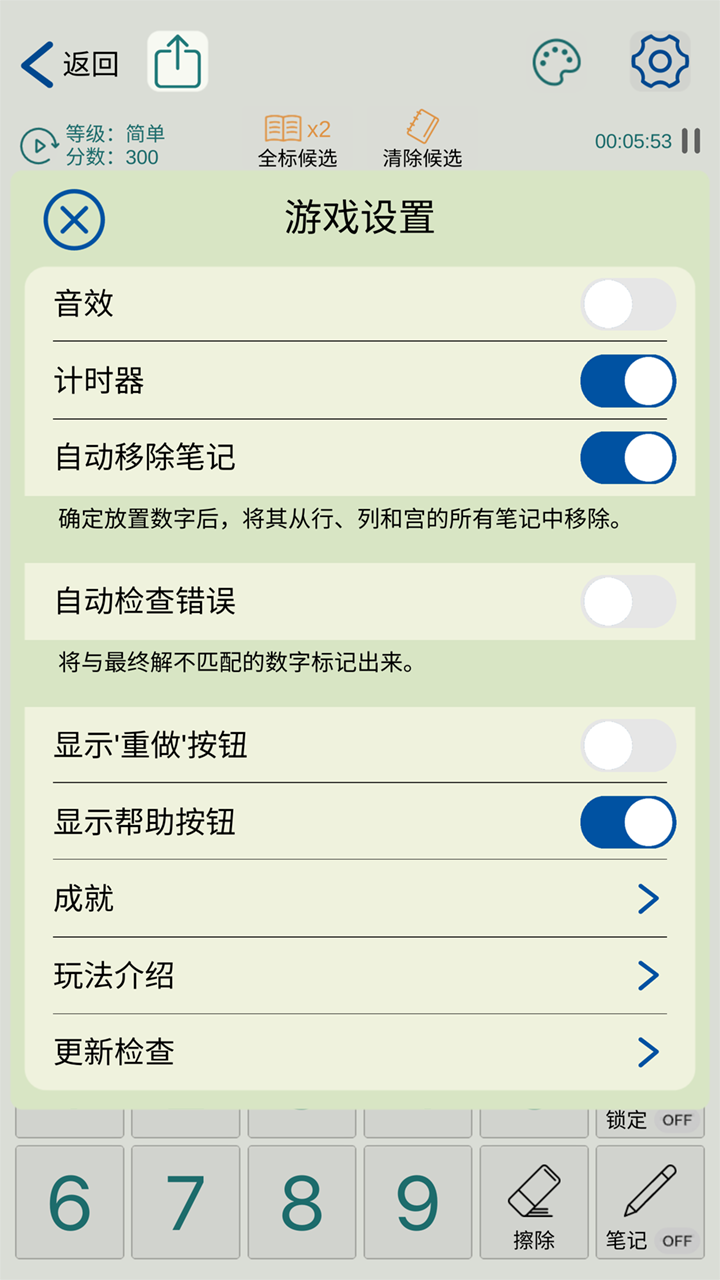This screenshot has width=720, height=1280.
Task: Open the settings gear icon
Action: [658, 60]
